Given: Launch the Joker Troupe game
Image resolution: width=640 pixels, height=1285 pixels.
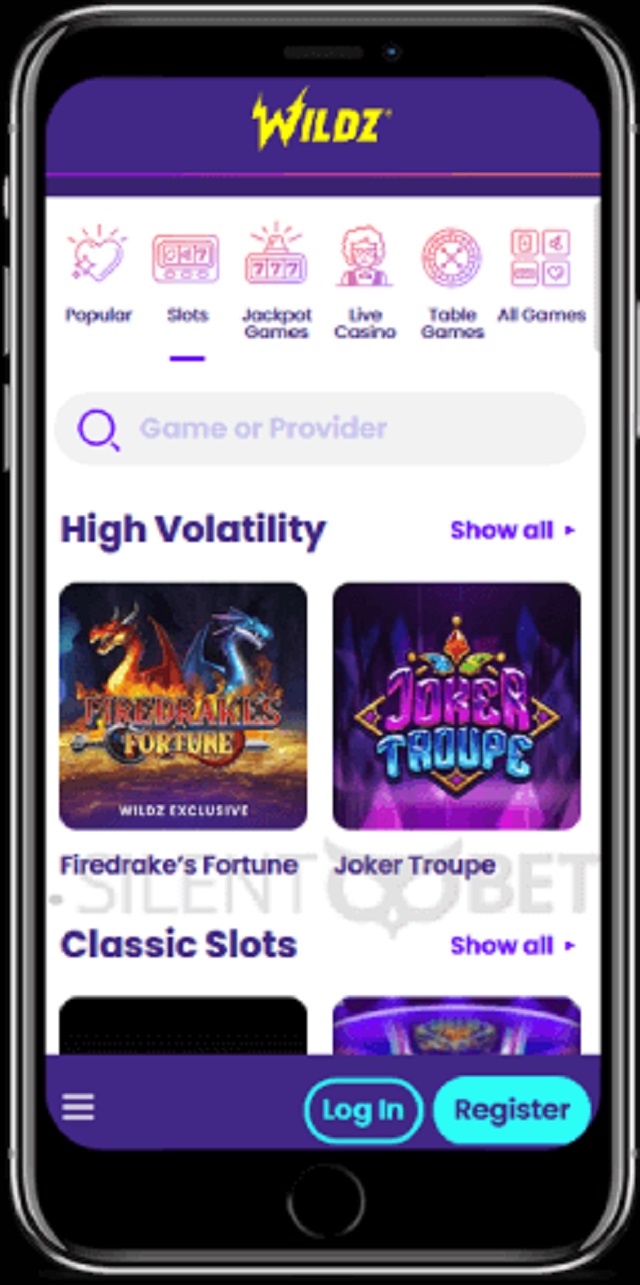Looking at the screenshot, I should tap(457, 706).
